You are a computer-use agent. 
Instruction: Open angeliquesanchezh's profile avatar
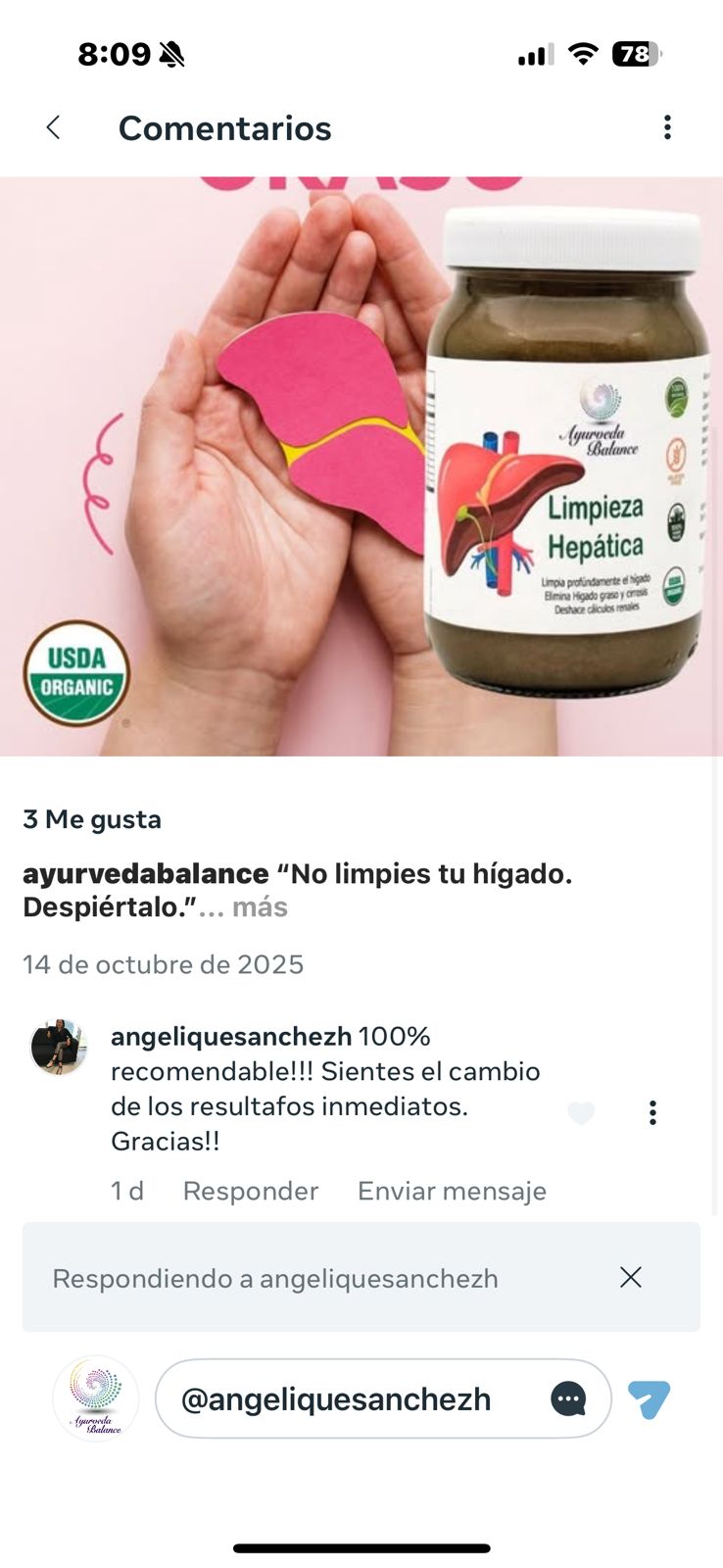[x=59, y=1047]
